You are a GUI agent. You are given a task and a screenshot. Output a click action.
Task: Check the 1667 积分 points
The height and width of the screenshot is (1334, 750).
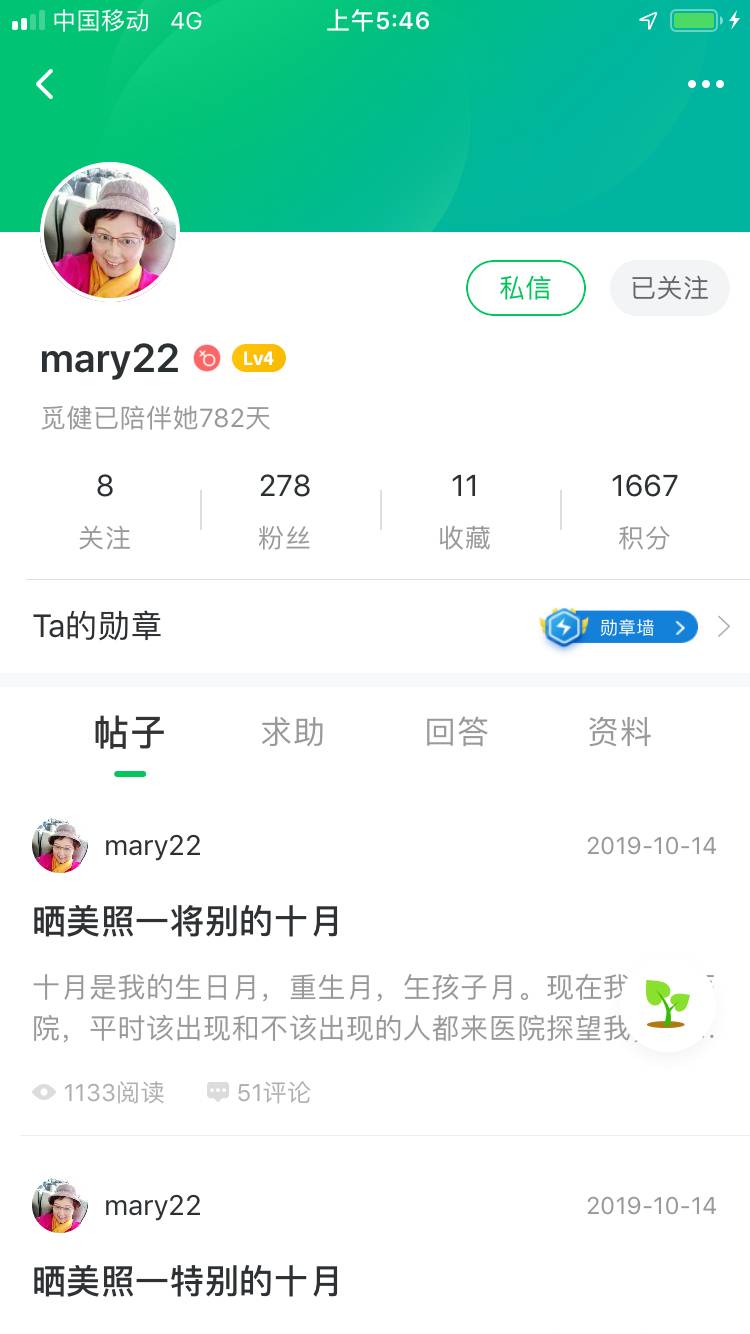[645, 510]
